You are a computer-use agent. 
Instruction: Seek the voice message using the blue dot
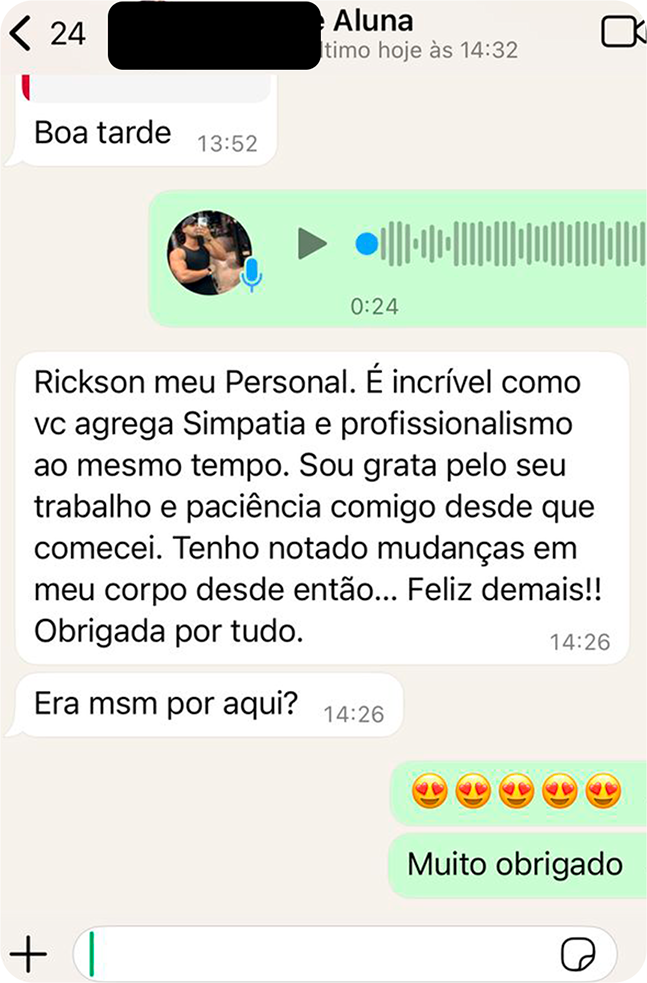(367, 243)
